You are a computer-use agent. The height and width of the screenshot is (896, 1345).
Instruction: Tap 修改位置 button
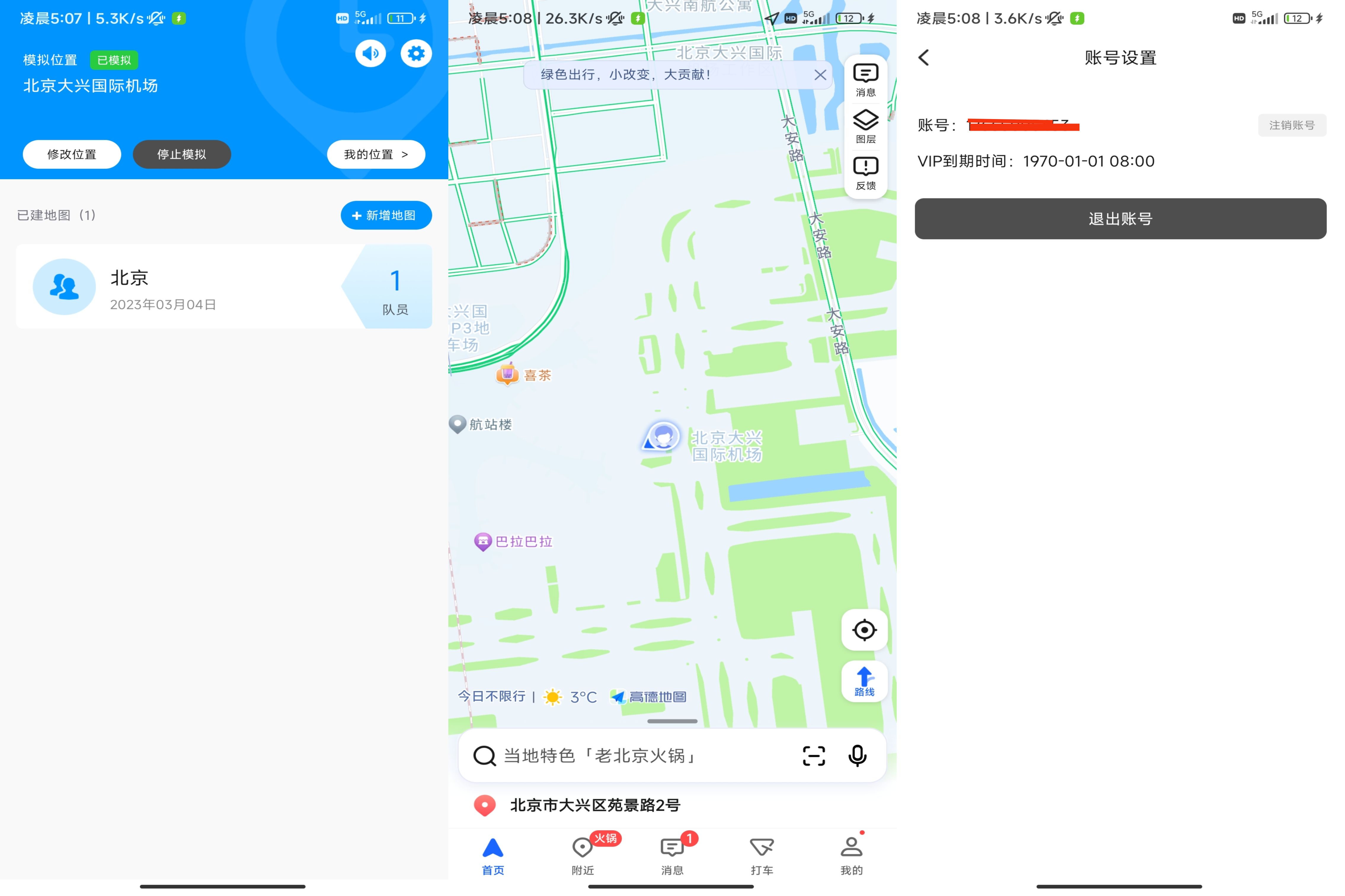(x=71, y=154)
